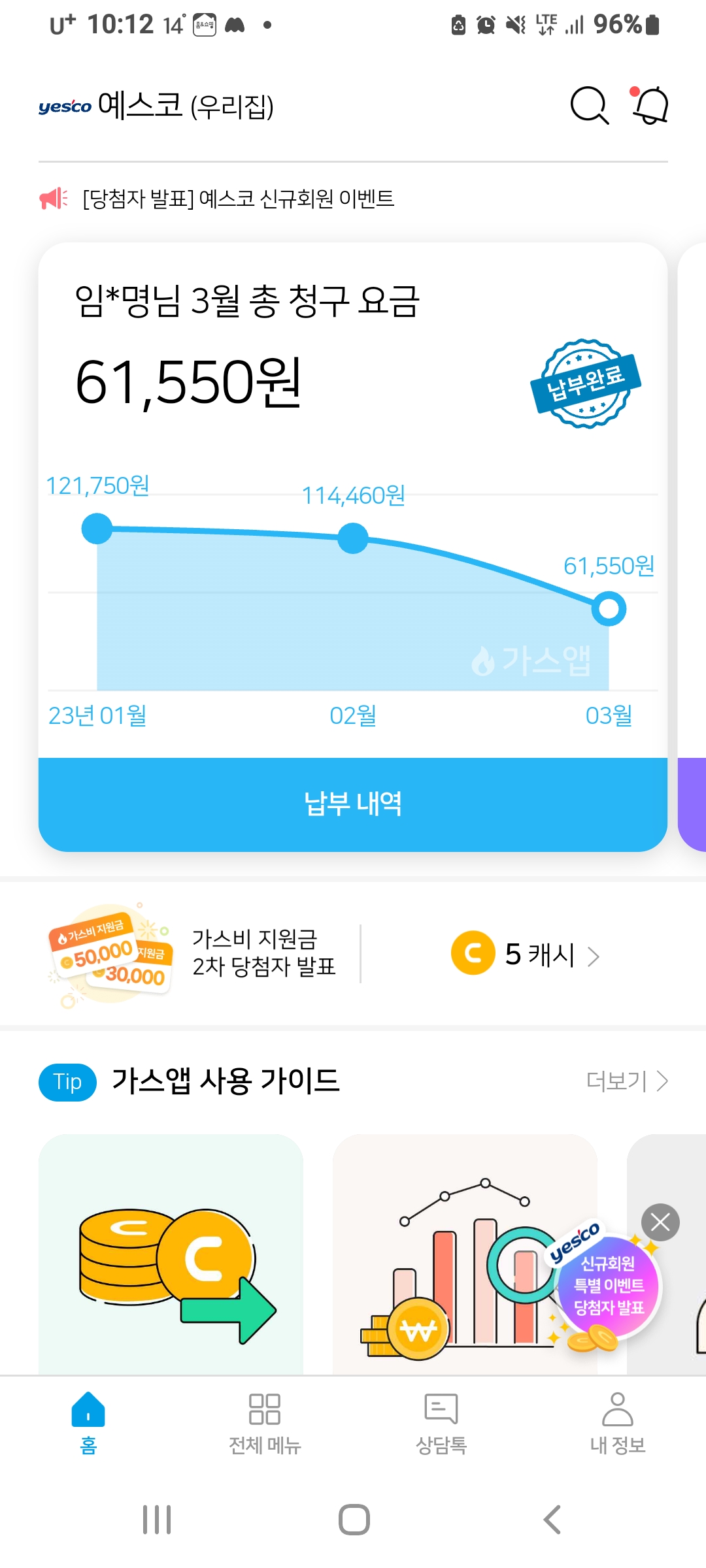Open 가스비 지원금 2차 당첨자 발표 banner
Image resolution: width=706 pixels, height=1568 pixels.
(x=196, y=954)
